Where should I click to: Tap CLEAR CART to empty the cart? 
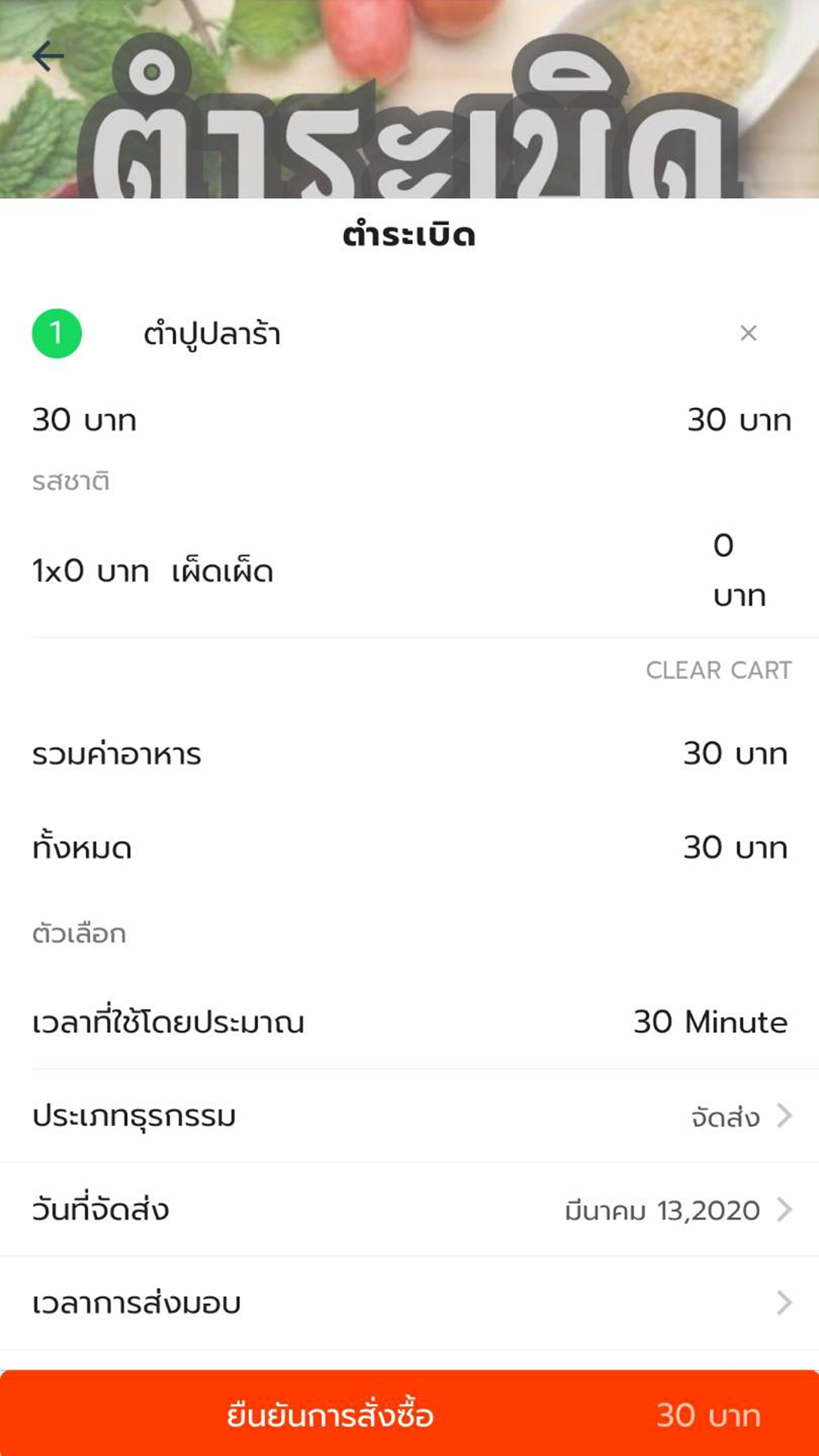coord(718,670)
